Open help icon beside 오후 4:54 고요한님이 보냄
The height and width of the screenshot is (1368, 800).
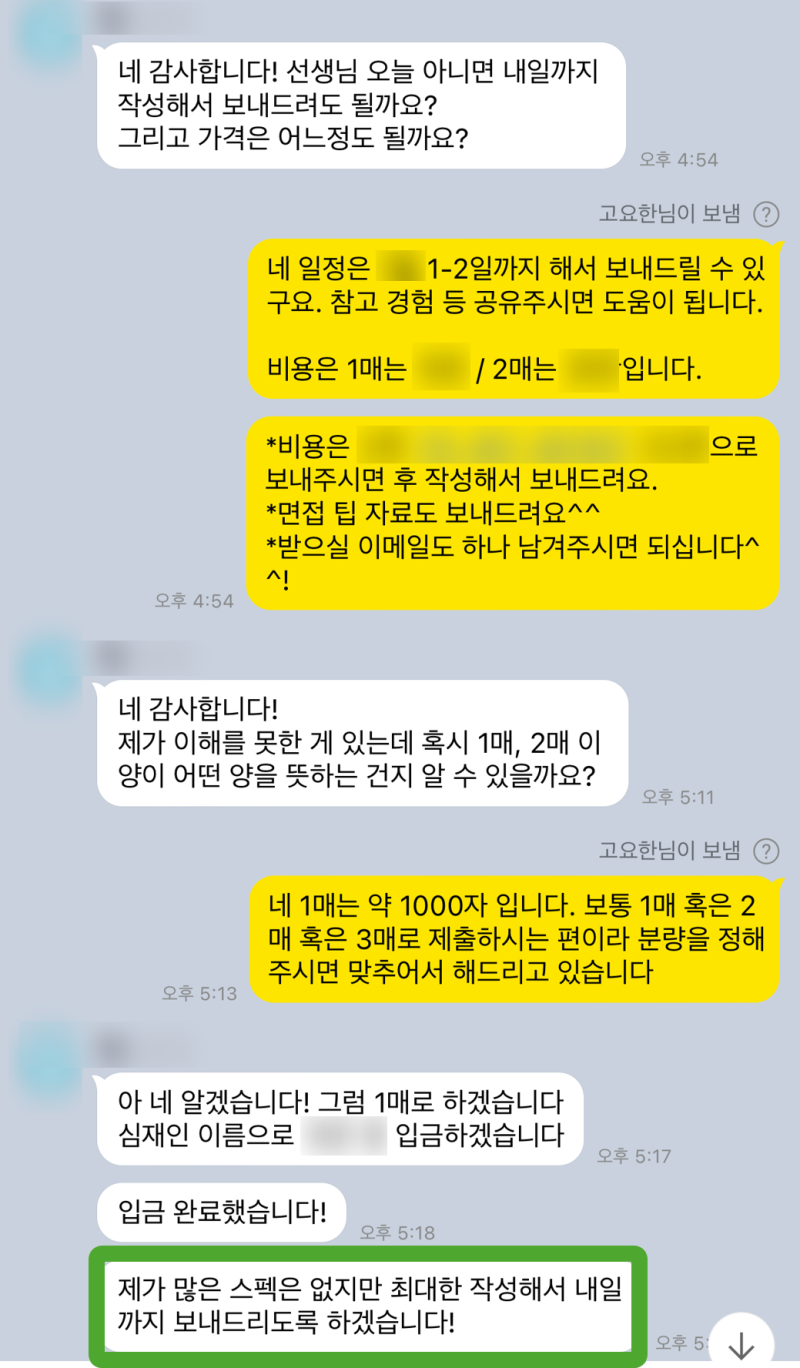coord(766,213)
